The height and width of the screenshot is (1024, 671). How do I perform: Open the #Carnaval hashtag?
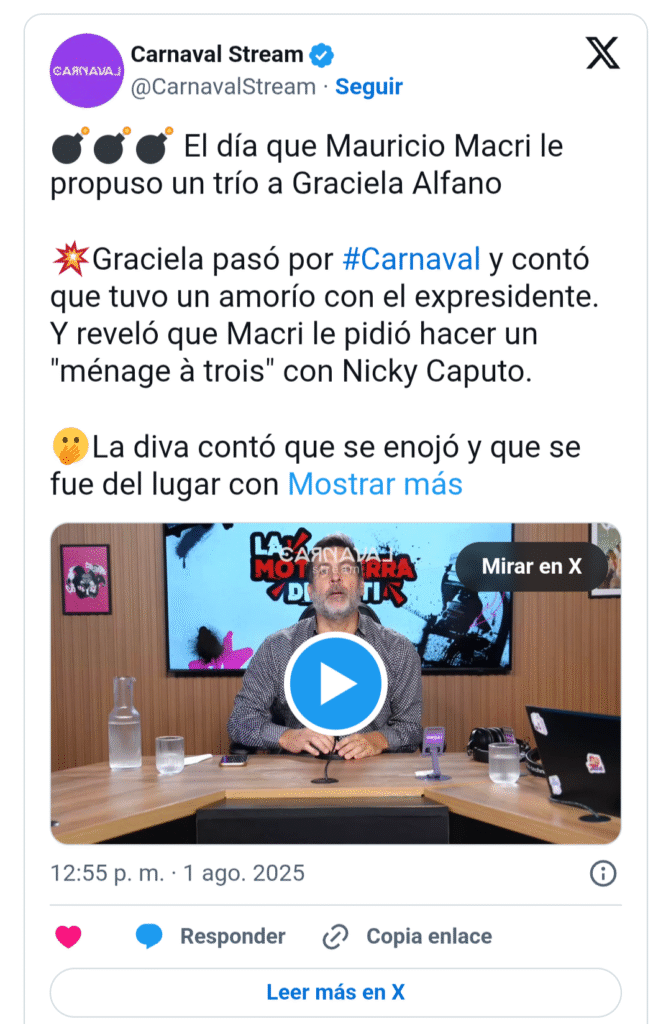point(411,260)
